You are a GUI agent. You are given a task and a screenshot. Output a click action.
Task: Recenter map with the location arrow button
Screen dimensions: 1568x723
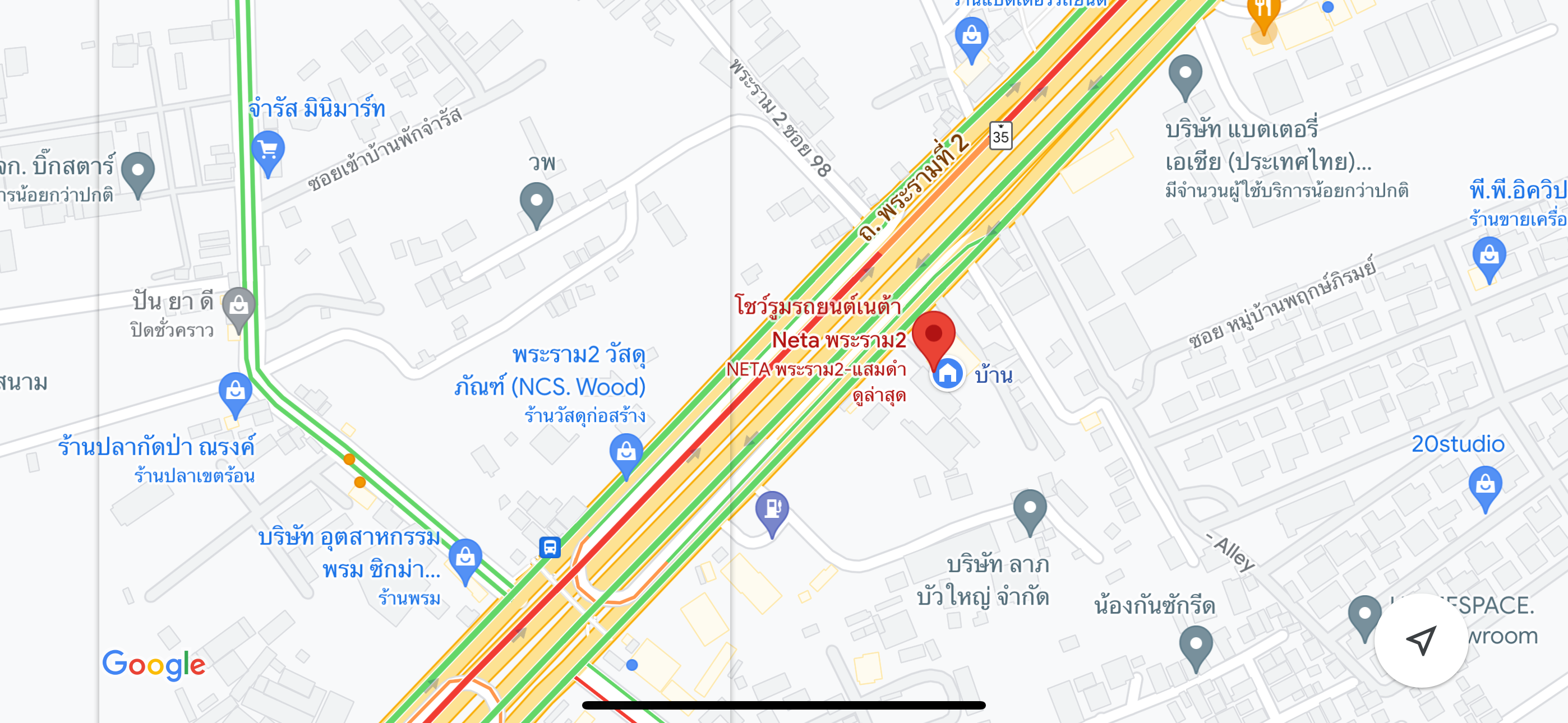[1421, 640]
